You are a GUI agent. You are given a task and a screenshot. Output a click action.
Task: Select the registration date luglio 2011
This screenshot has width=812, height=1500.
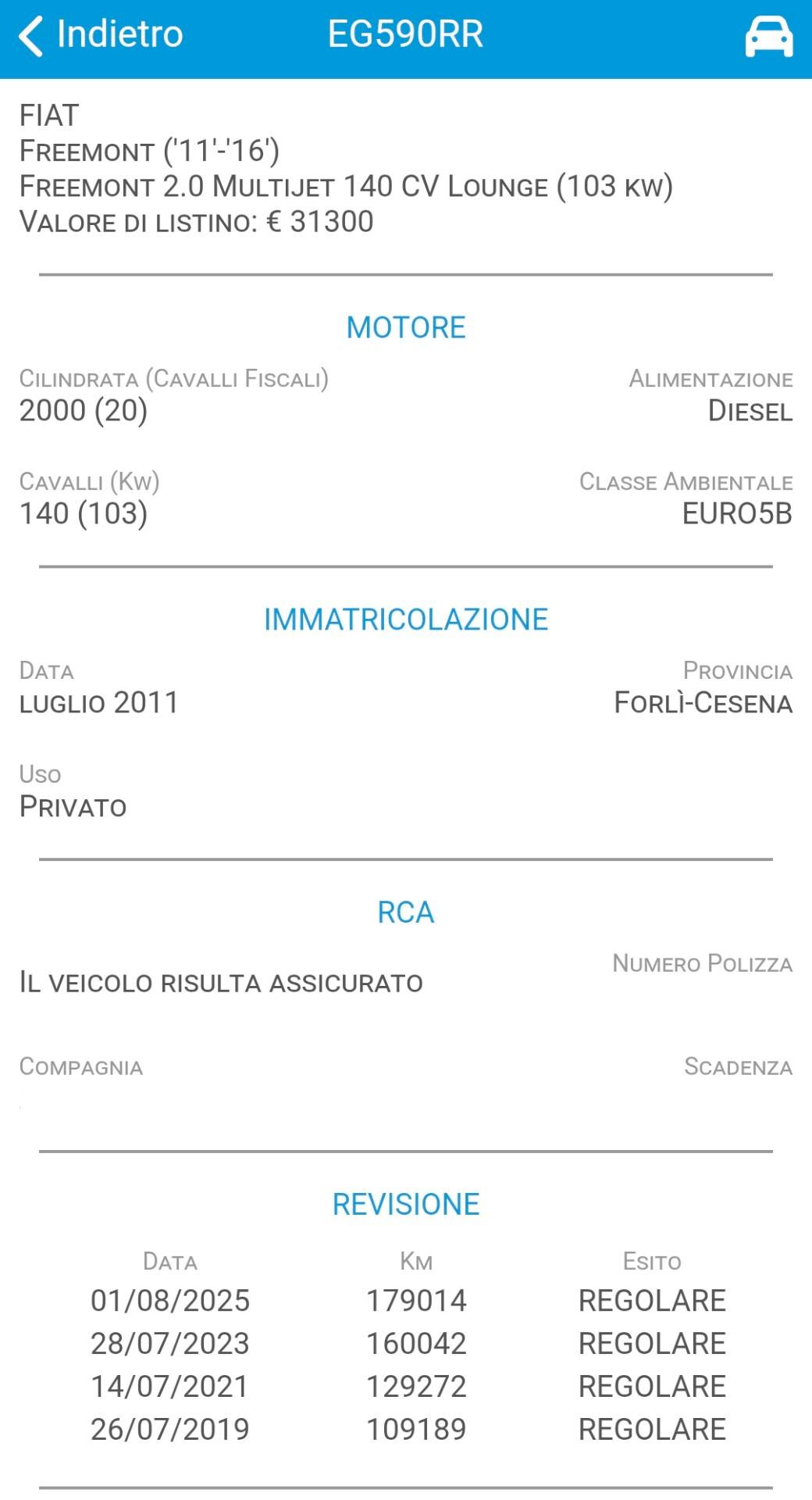[x=99, y=702]
